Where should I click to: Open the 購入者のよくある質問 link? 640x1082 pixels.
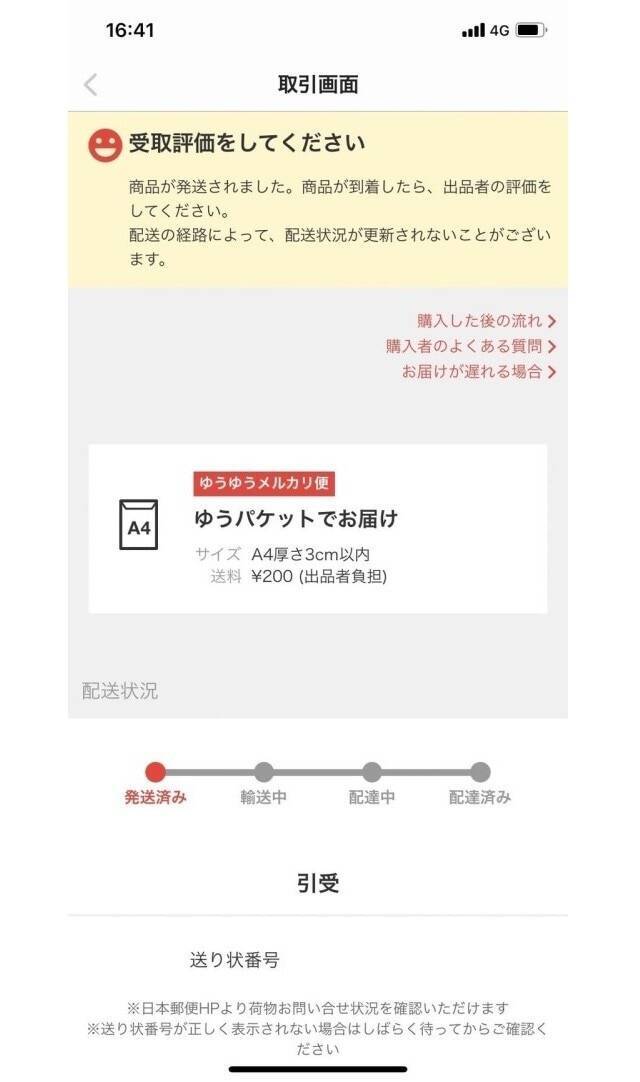point(470,346)
